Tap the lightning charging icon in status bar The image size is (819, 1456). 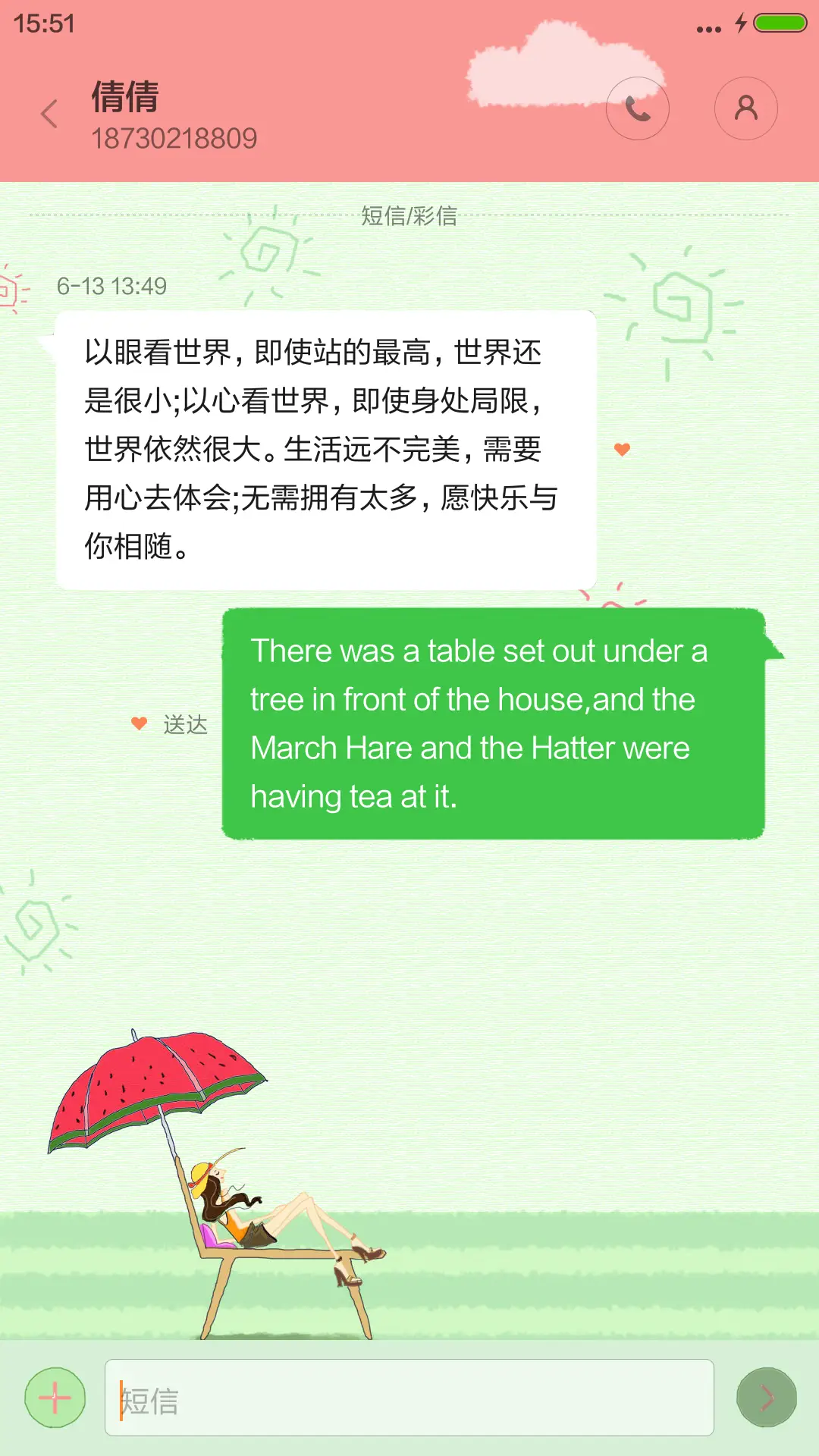tap(739, 22)
